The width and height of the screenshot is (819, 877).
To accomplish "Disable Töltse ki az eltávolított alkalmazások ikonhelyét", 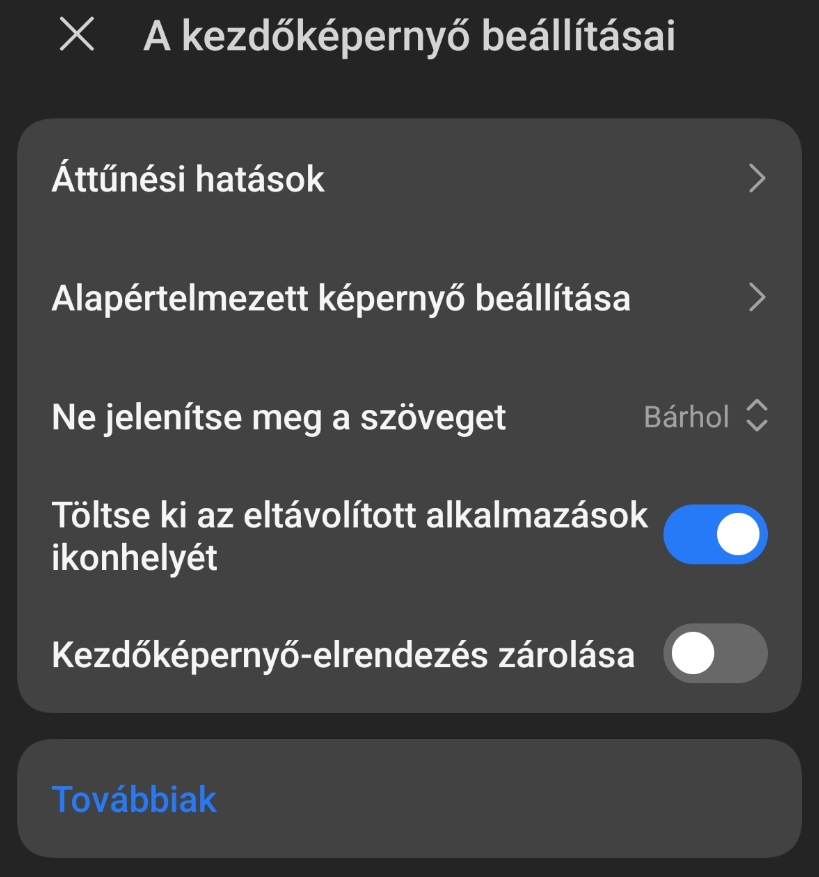I will coord(715,535).
